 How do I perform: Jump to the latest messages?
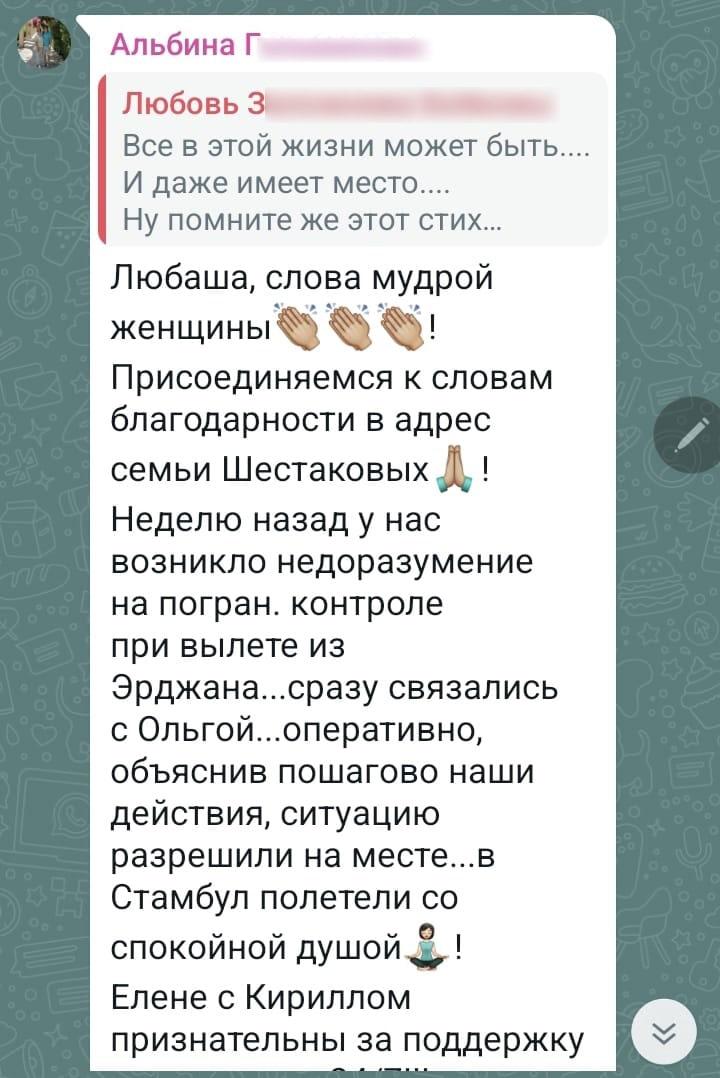[665, 1032]
